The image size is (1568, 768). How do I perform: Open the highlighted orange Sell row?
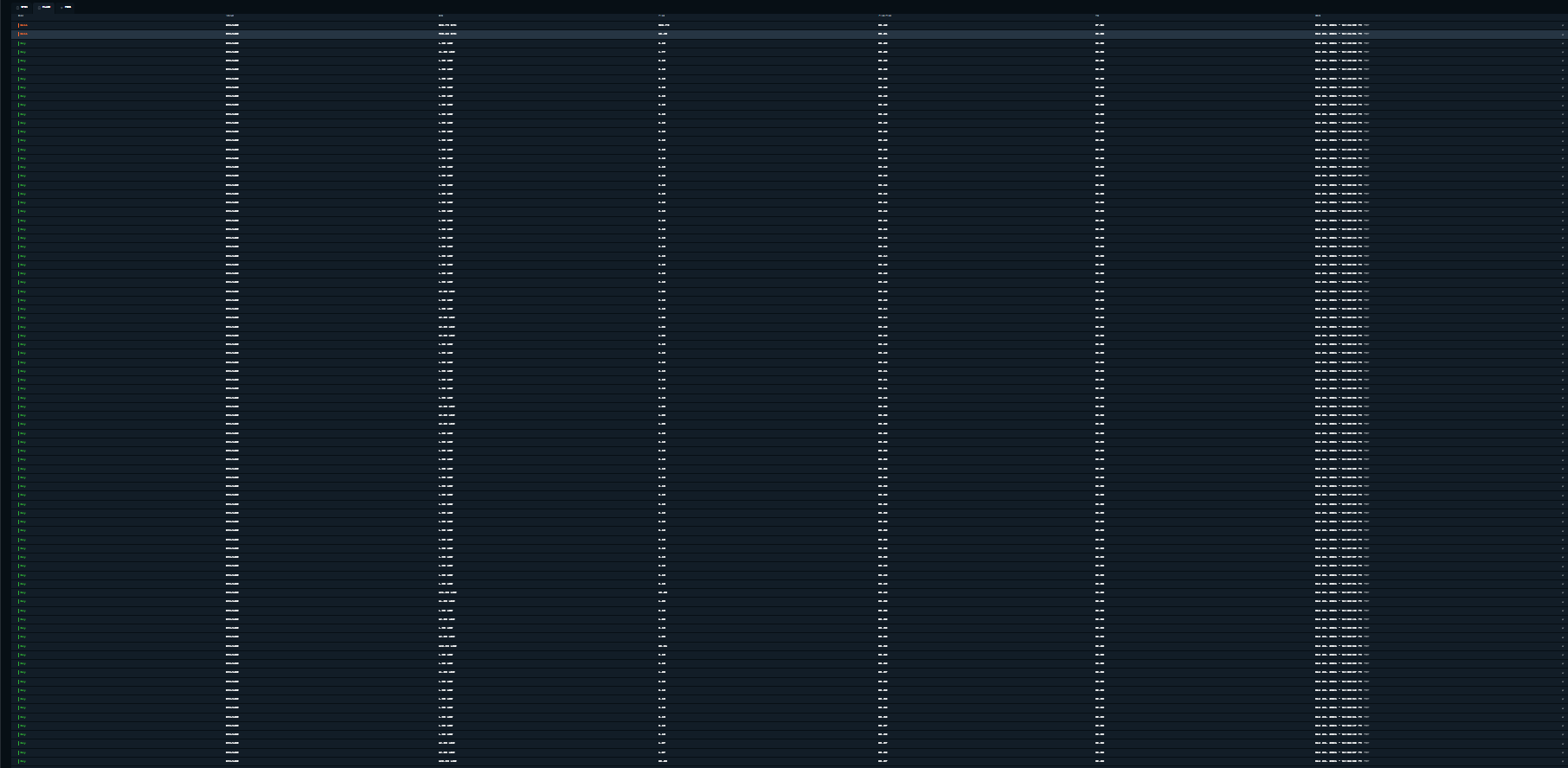click(x=24, y=34)
